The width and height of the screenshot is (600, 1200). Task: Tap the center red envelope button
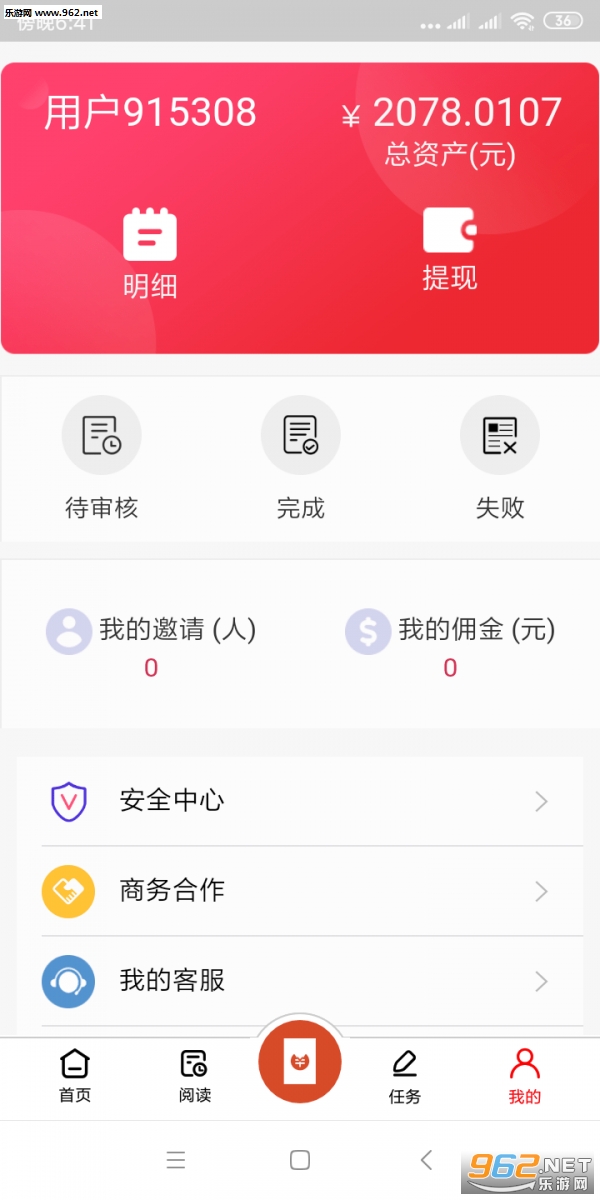click(300, 1062)
